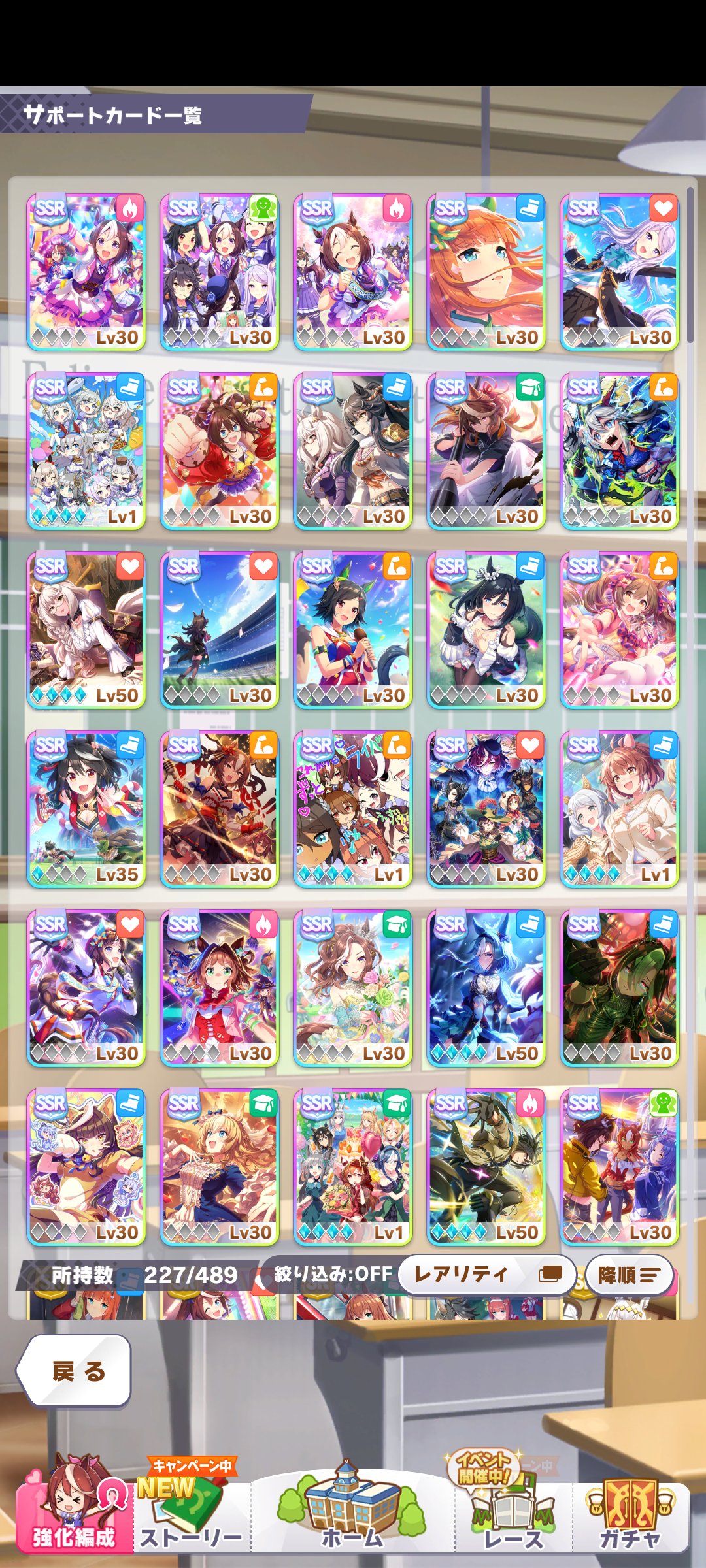Open the 強化編成 tab
706x1568 pixels.
tap(74, 1511)
